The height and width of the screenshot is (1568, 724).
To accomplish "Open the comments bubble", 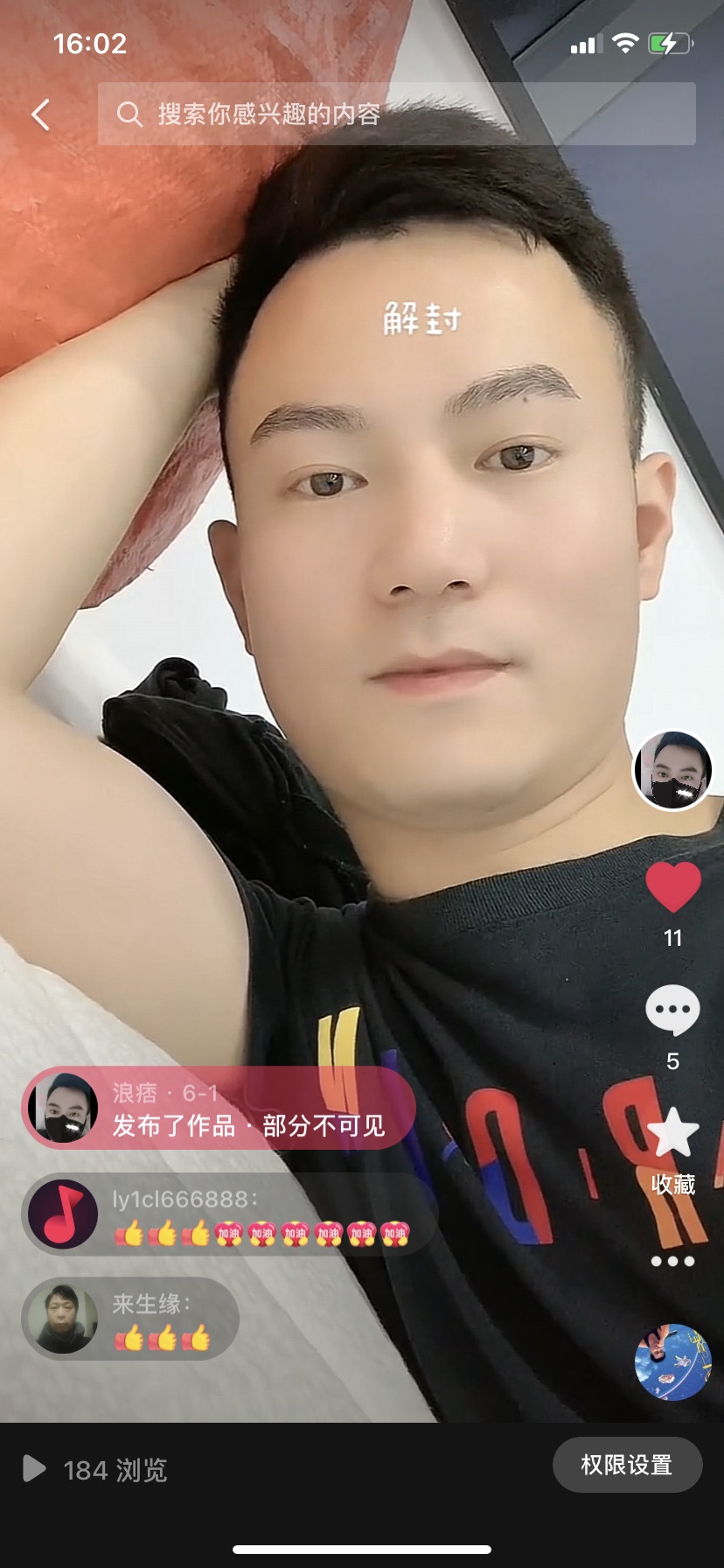I will tap(672, 1011).
